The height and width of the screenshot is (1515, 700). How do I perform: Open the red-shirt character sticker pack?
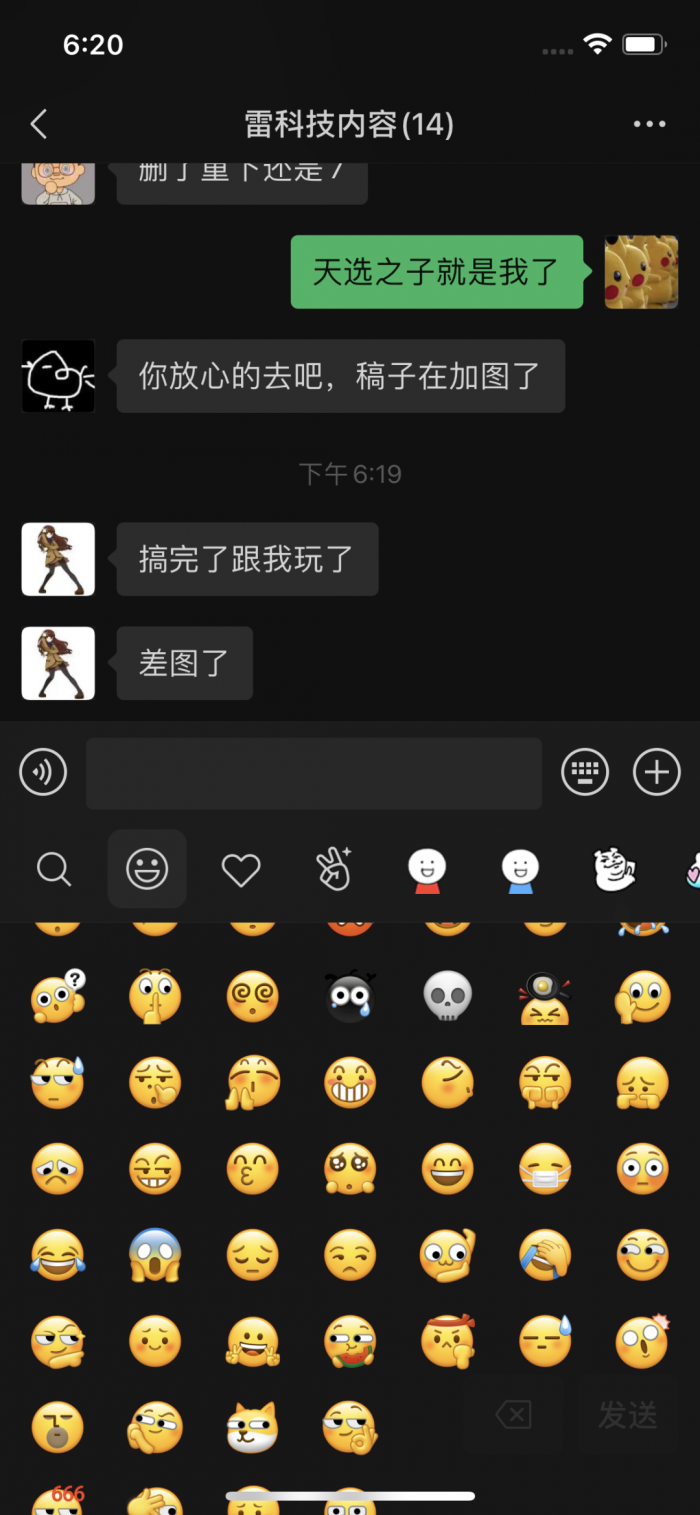[427, 869]
